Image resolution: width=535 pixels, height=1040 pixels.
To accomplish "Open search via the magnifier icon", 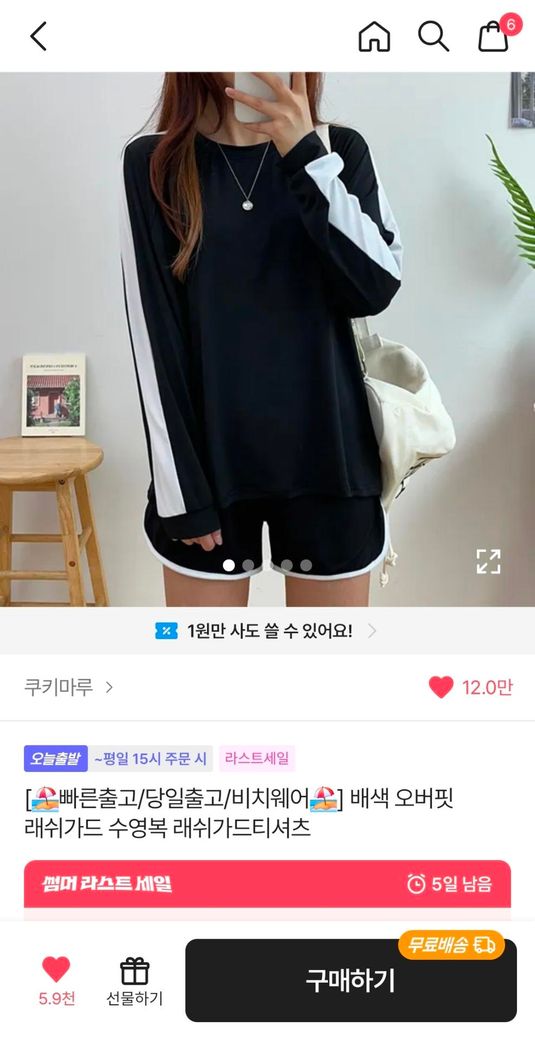I will point(434,36).
